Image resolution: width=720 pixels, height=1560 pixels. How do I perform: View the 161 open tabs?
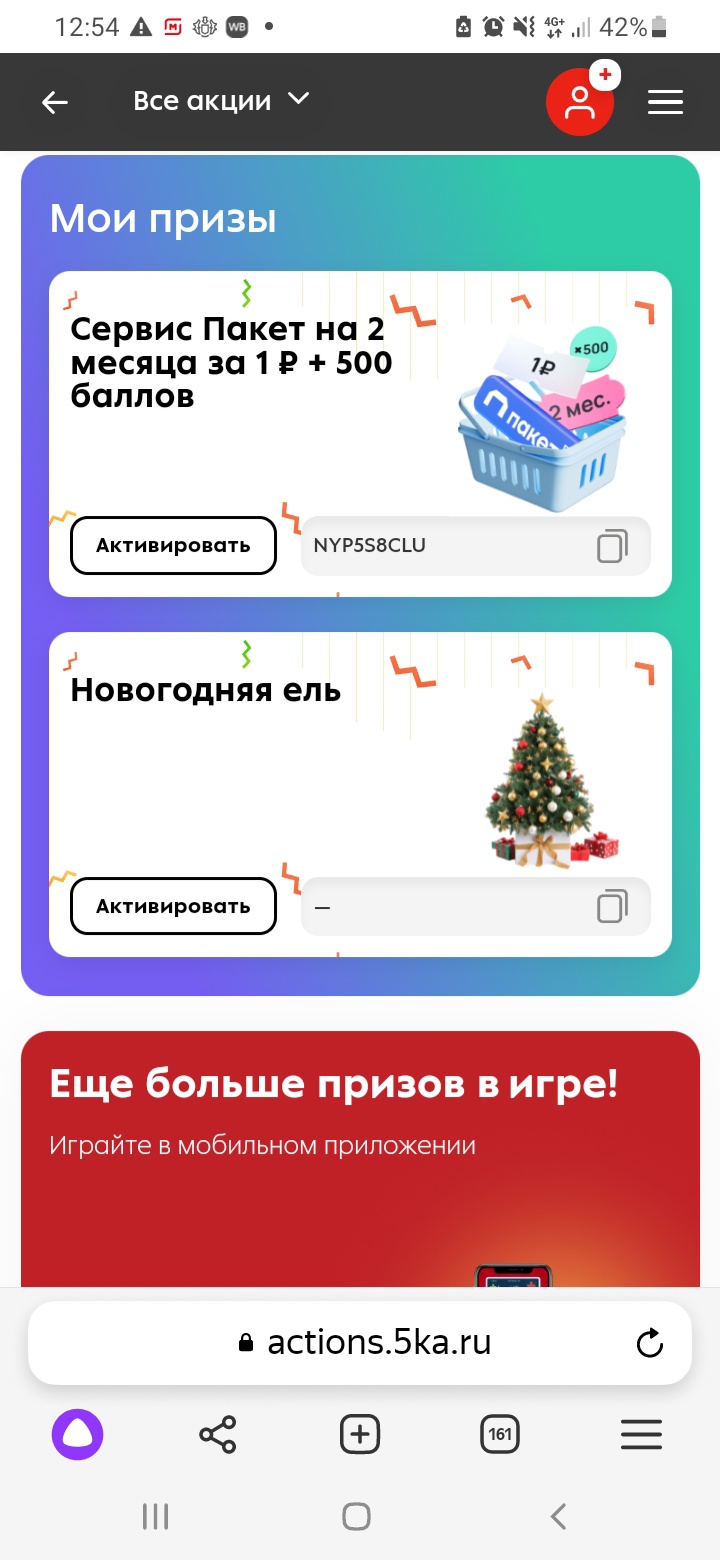tap(500, 1435)
